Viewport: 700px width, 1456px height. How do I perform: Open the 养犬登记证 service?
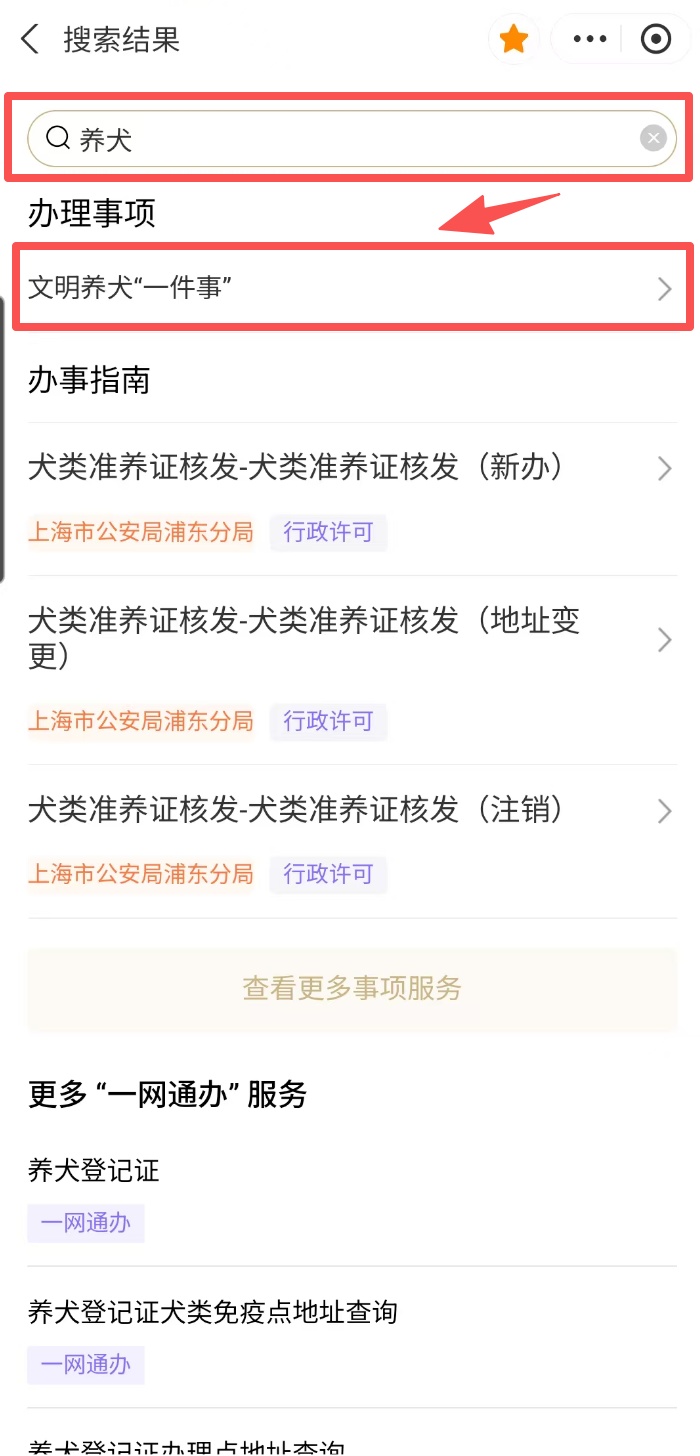94,1171
